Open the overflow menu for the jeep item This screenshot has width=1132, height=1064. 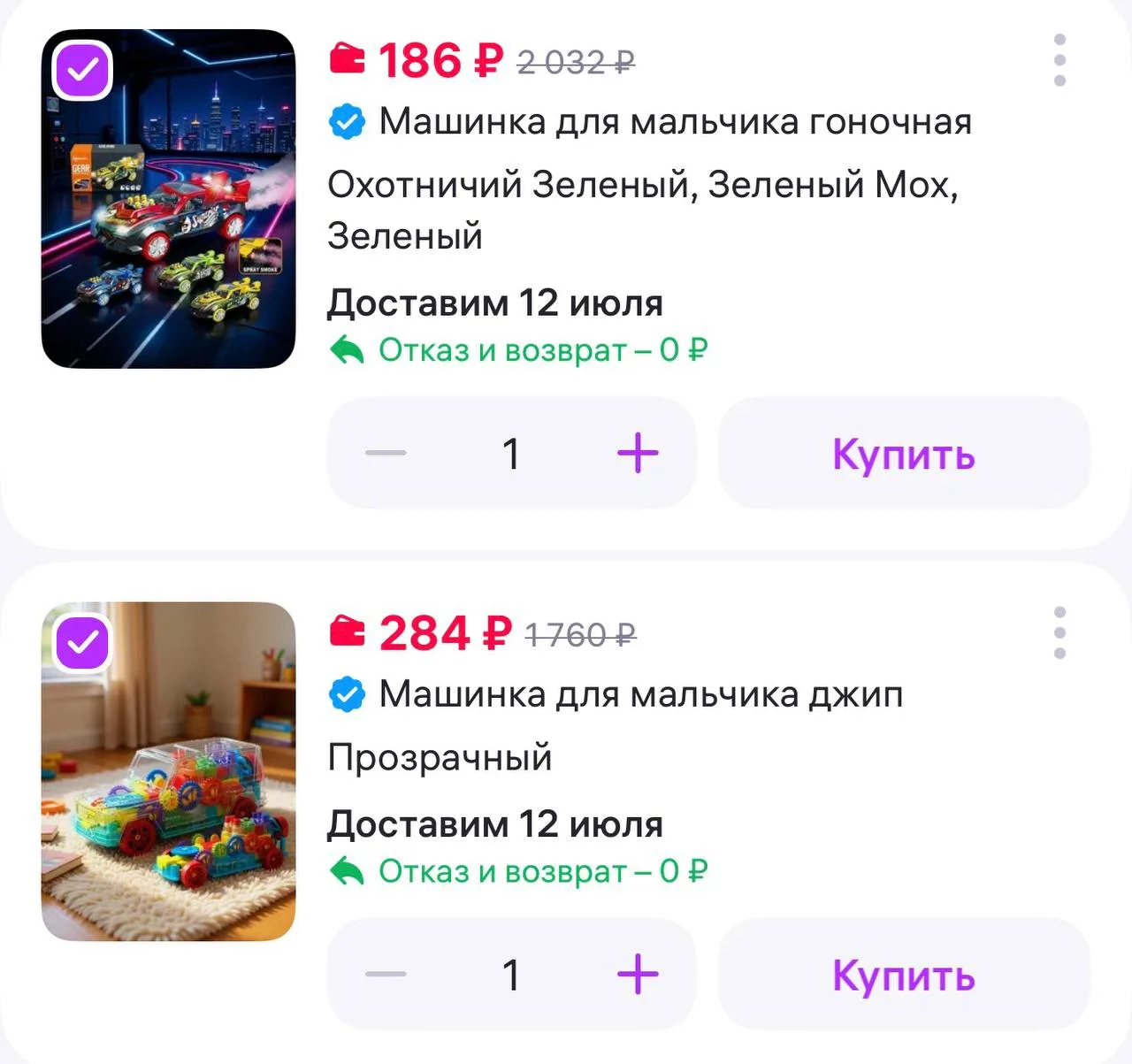pos(1059,632)
